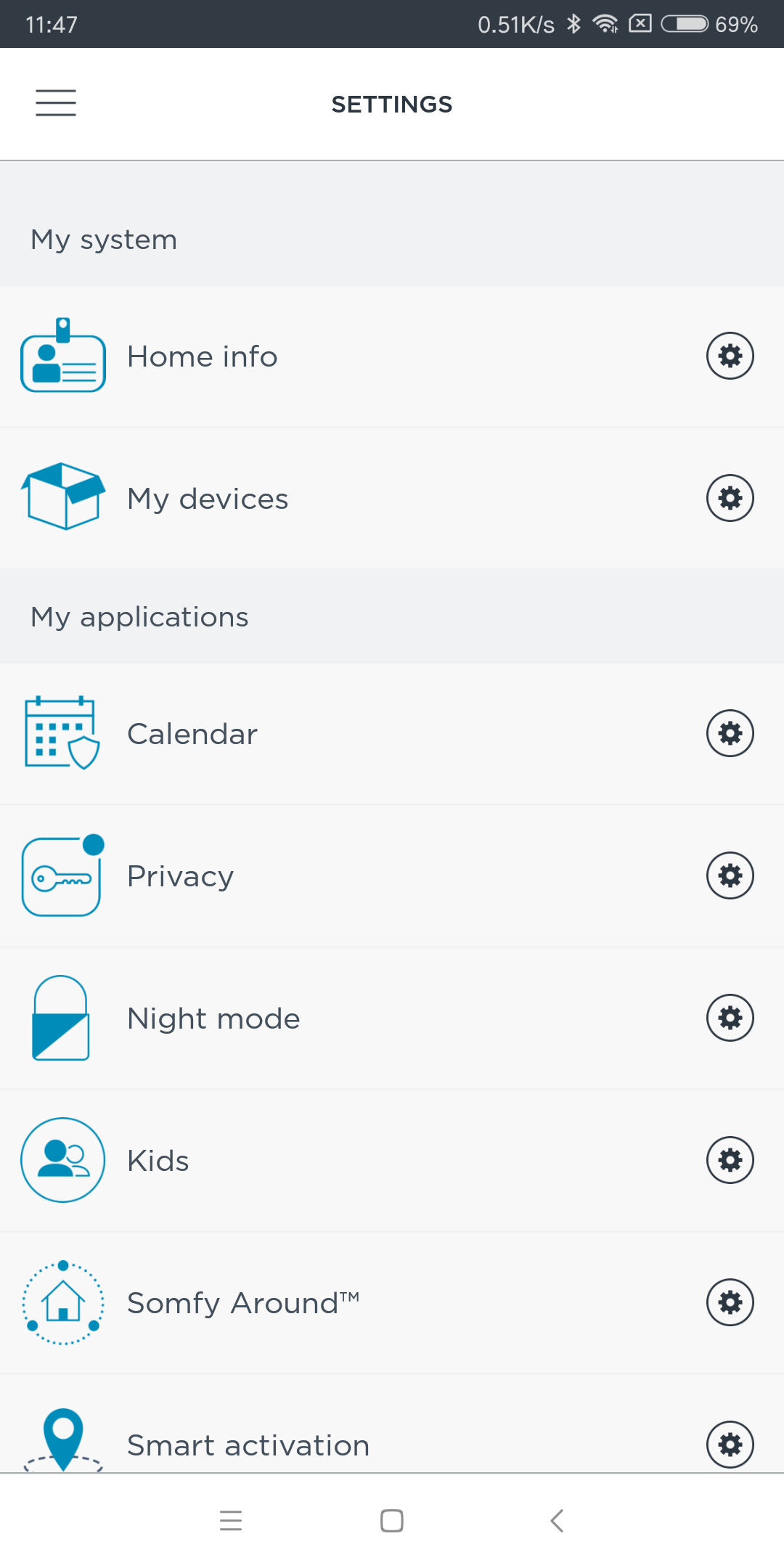Go back with system back button
784x1568 pixels.
[x=557, y=1520]
